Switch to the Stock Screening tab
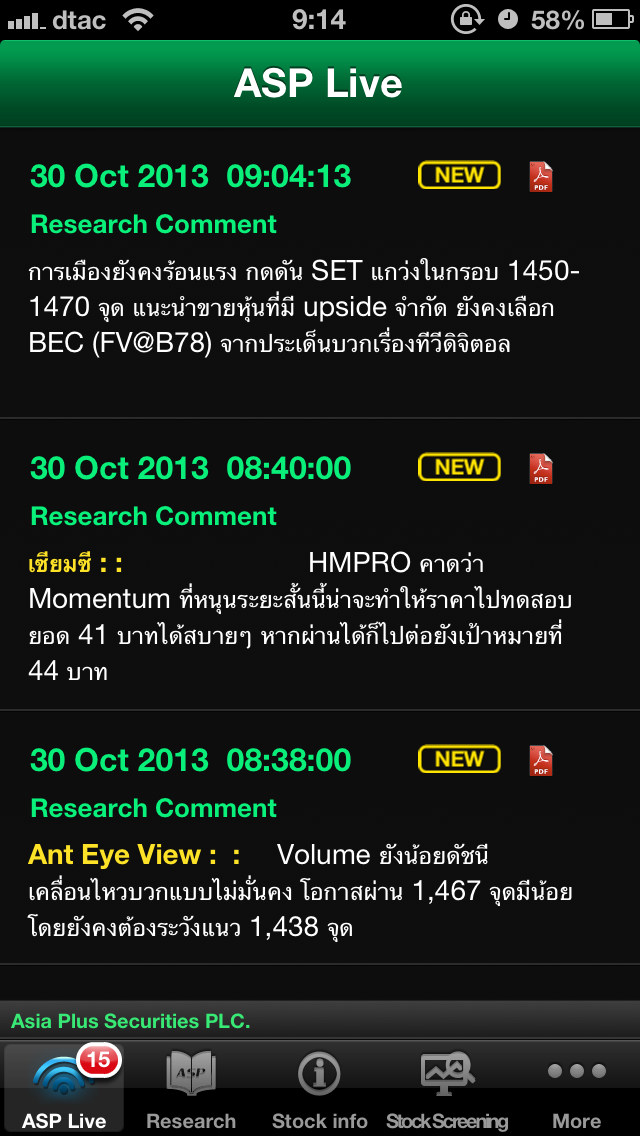Screen dimensions: 640x1136 (447, 1088)
